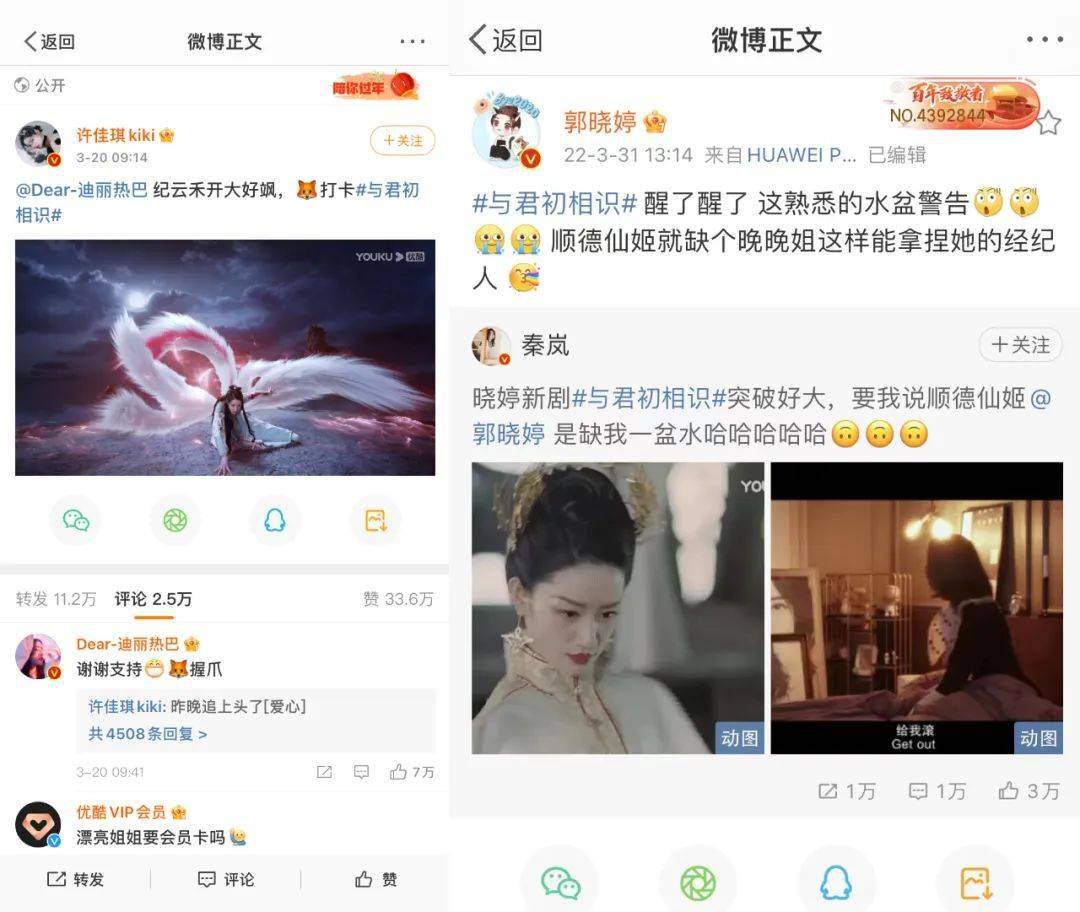Open 郭晓婷's profile from her name
1080x912 pixels.
pyautogui.click(x=599, y=123)
